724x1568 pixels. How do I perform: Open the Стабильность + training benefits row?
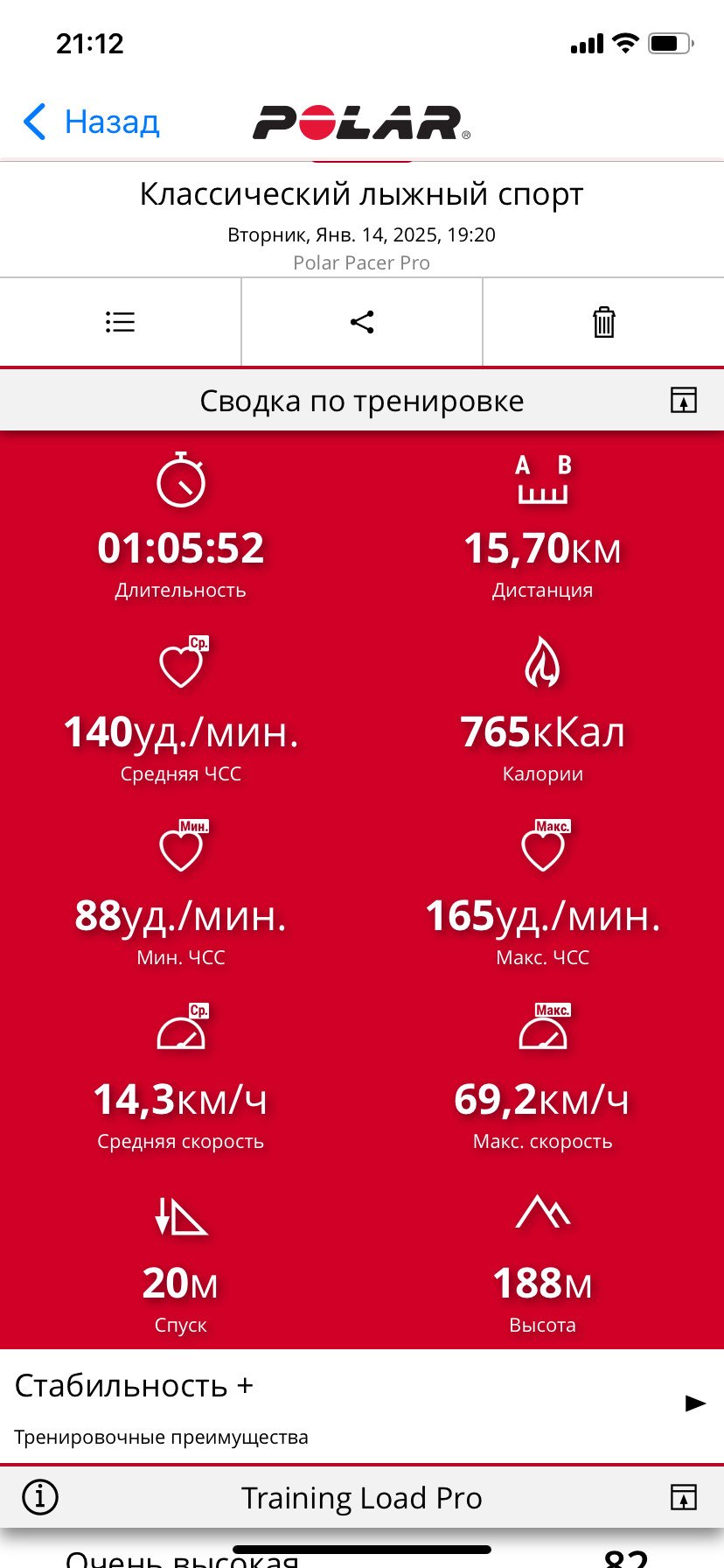click(362, 1405)
